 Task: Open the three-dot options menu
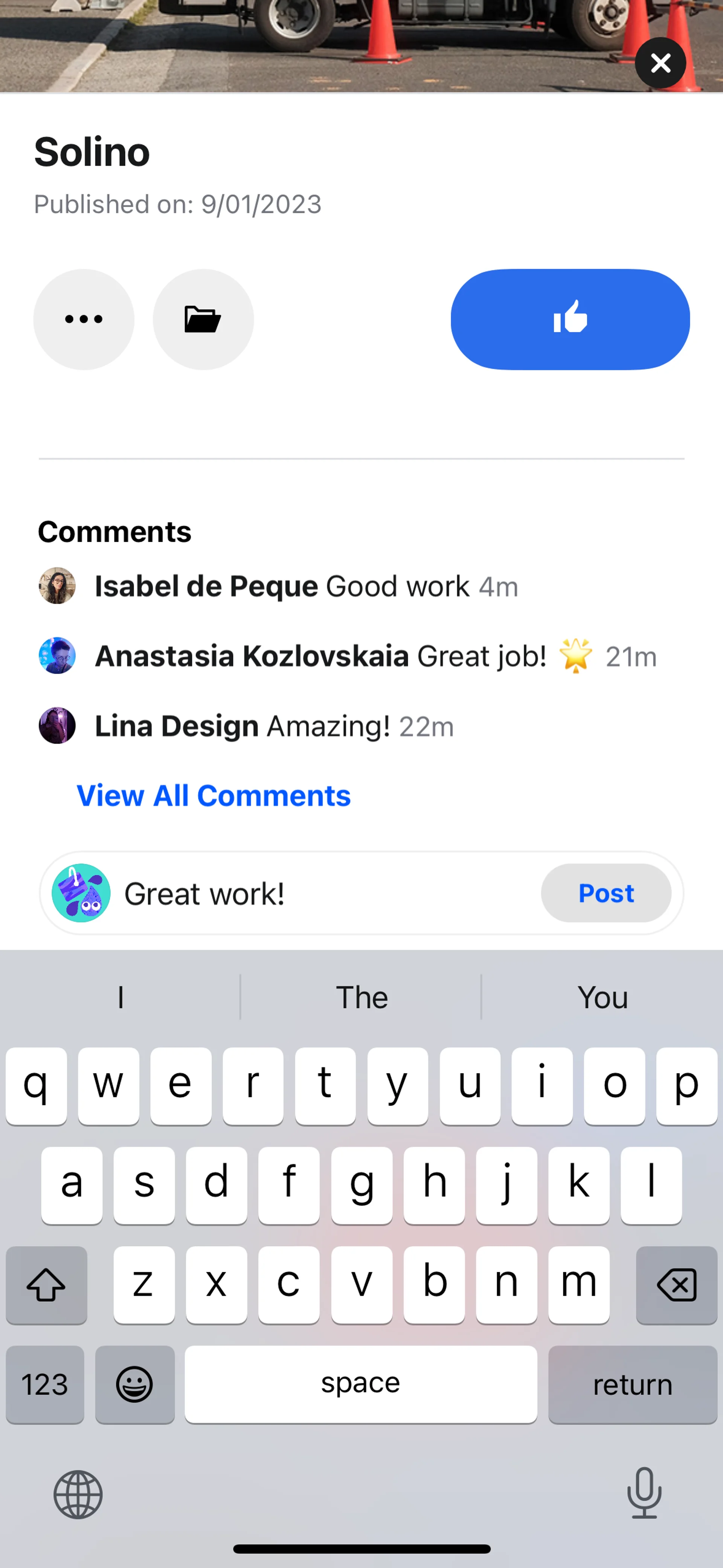point(84,319)
